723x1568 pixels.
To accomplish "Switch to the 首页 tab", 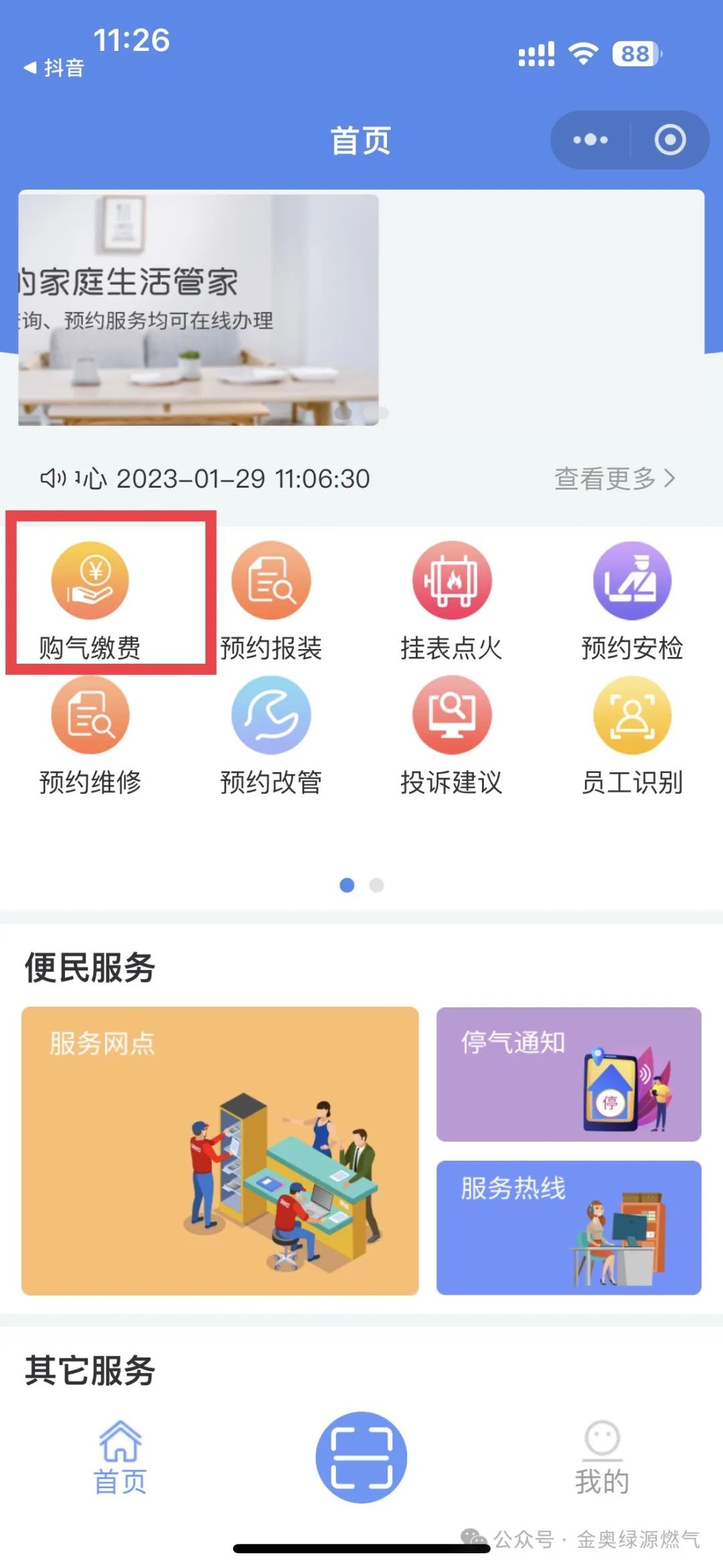I will [120, 1457].
